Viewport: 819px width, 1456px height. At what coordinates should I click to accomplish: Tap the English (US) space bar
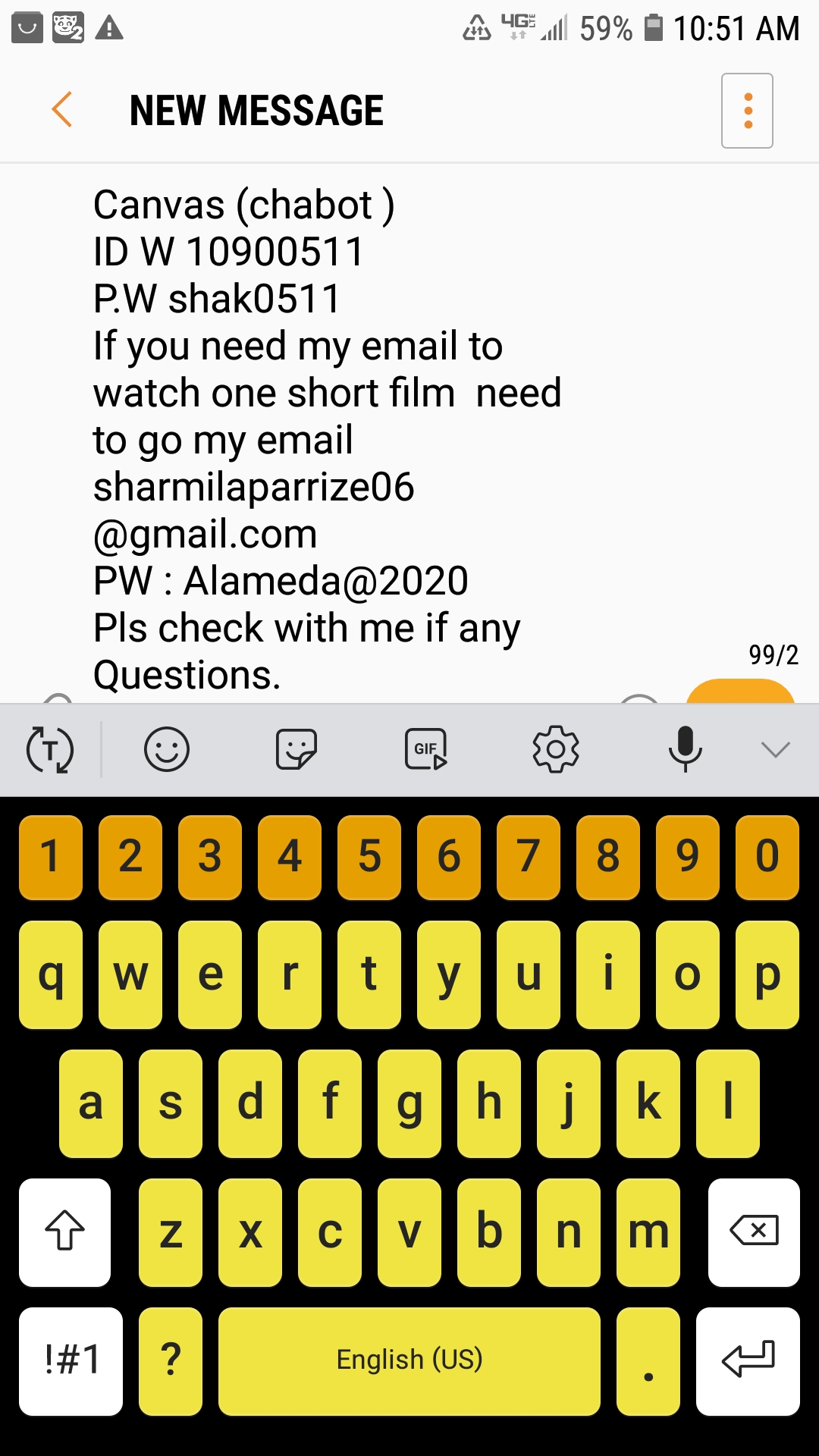(x=409, y=1360)
